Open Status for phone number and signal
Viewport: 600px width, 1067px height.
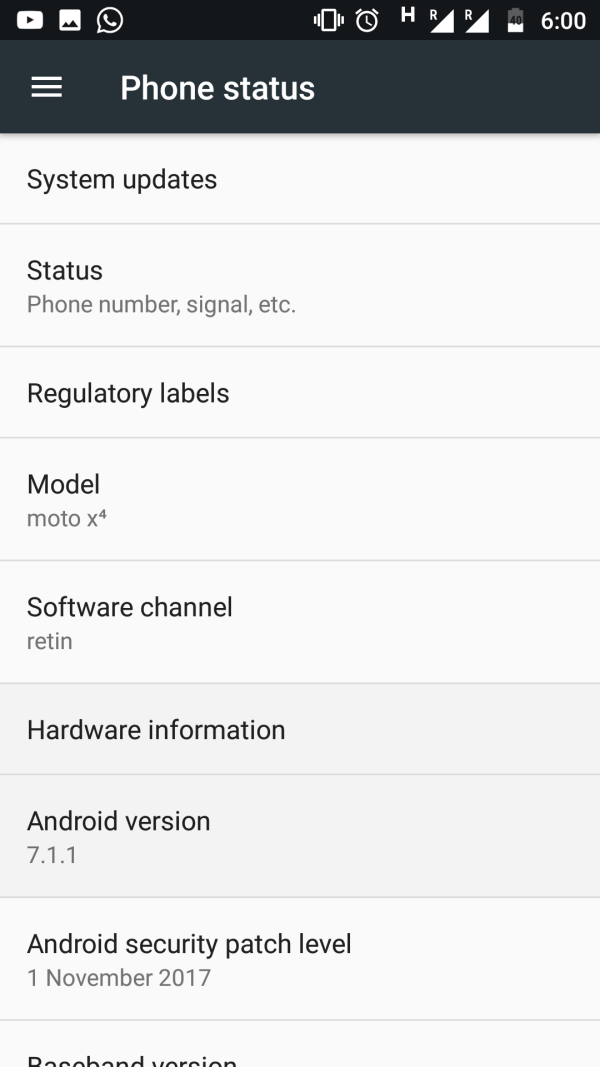[x=300, y=286]
